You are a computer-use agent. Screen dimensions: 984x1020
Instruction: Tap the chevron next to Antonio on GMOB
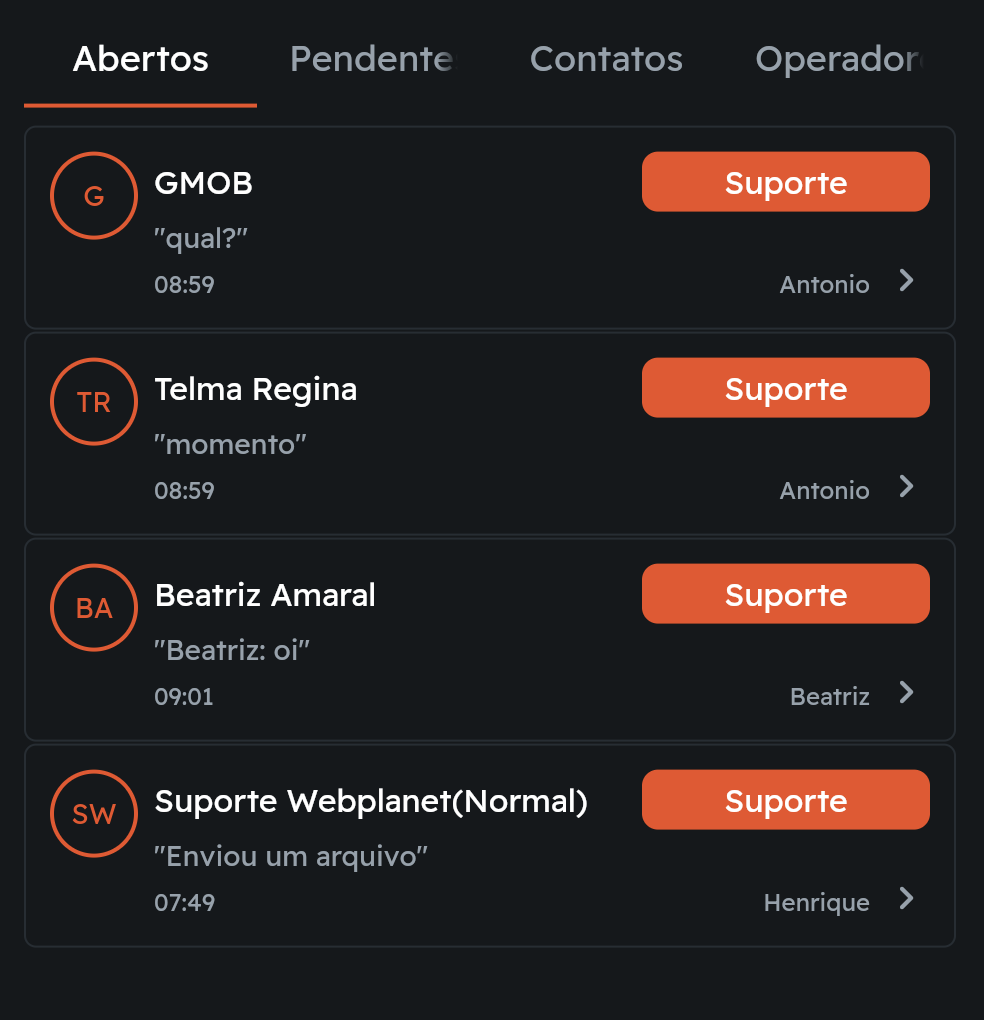coord(906,281)
